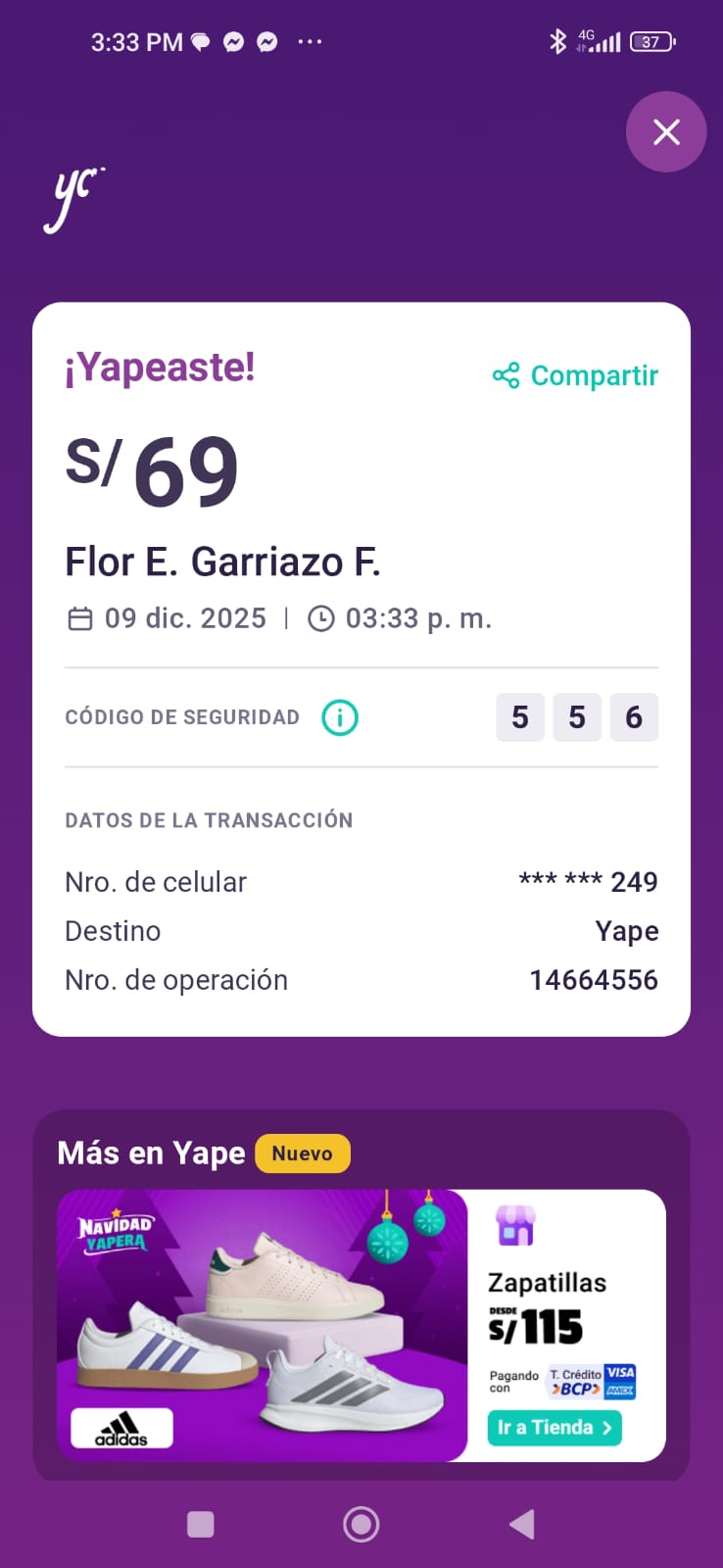Image resolution: width=723 pixels, height=1568 pixels.
Task: Go back using the system back button
Action: pyautogui.click(x=522, y=1524)
